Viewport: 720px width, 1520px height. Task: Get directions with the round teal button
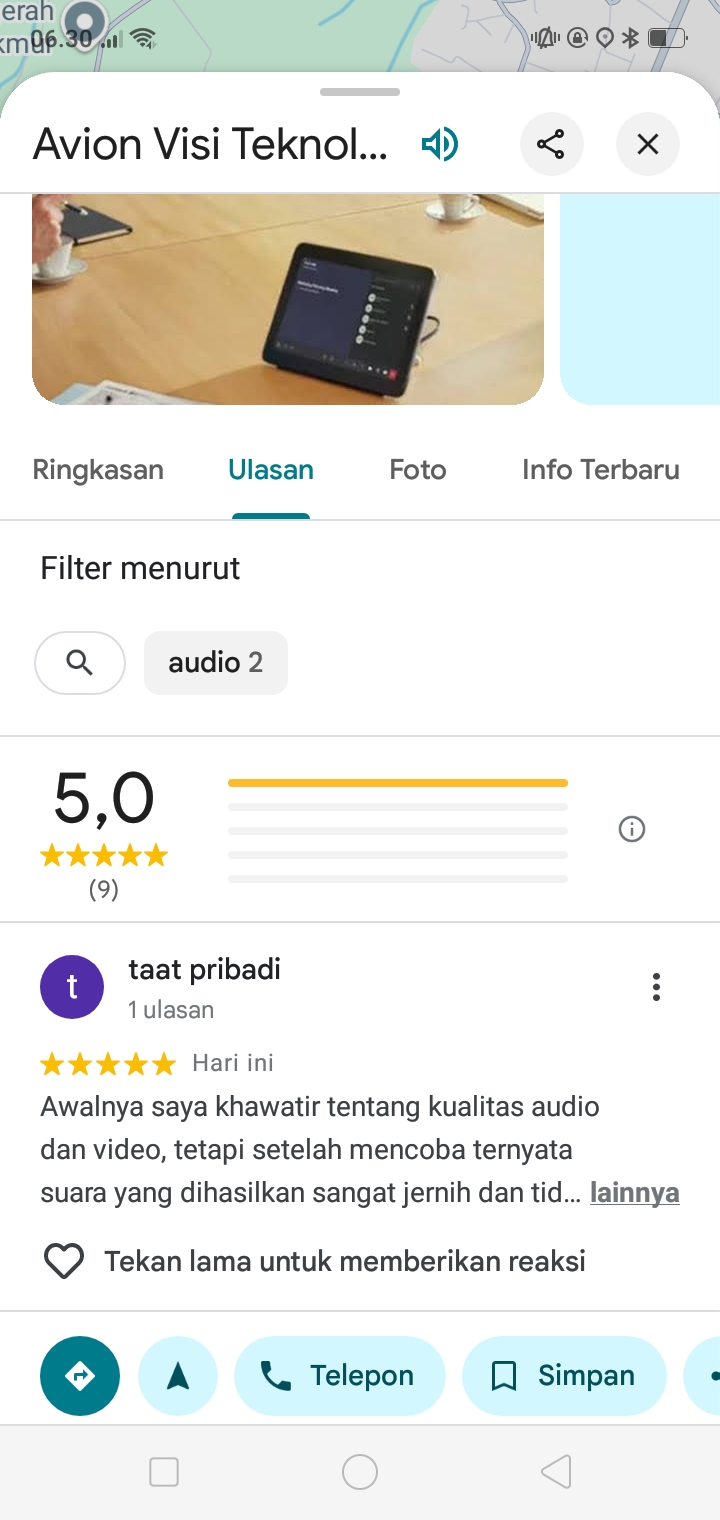click(x=80, y=1376)
